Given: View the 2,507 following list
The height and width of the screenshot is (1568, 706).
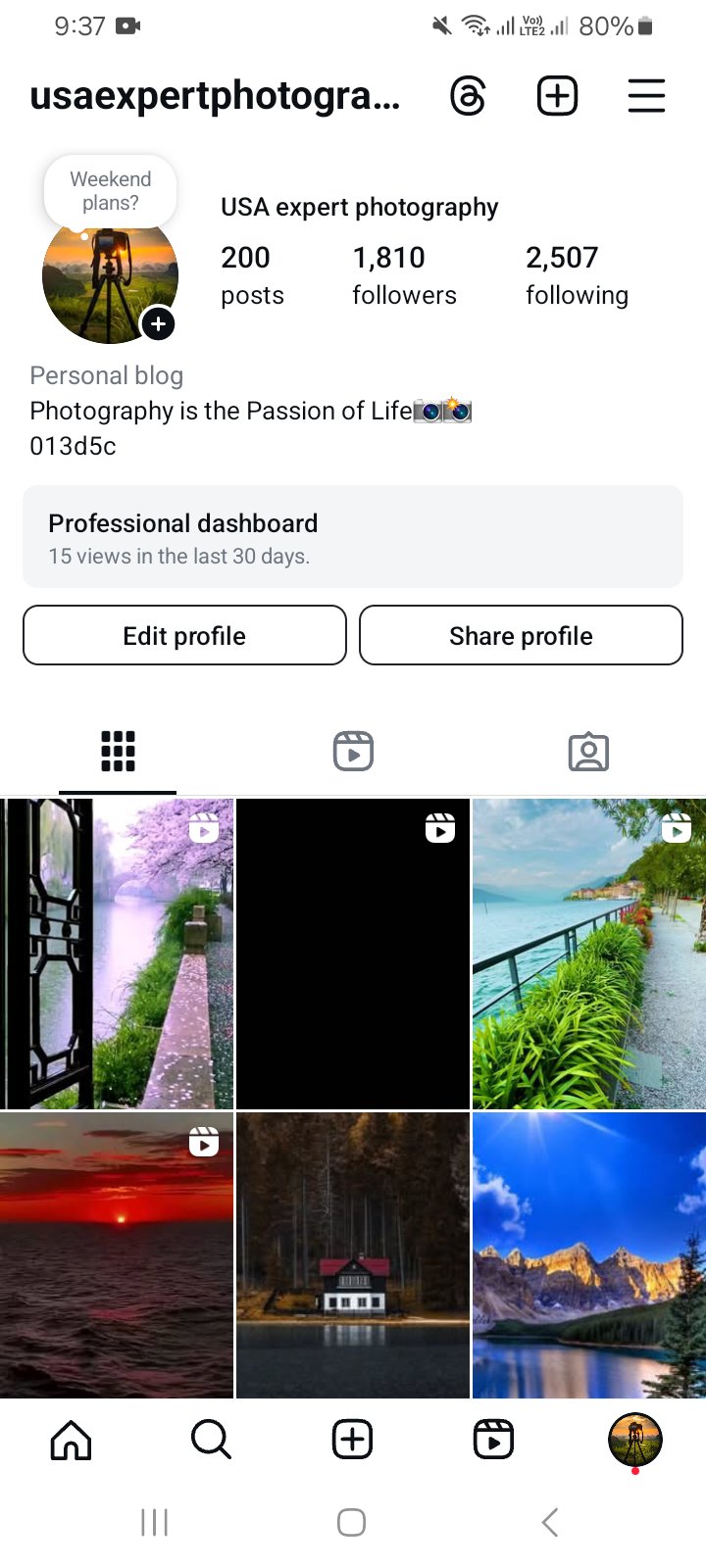Looking at the screenshot, I should tap(577, 275).
